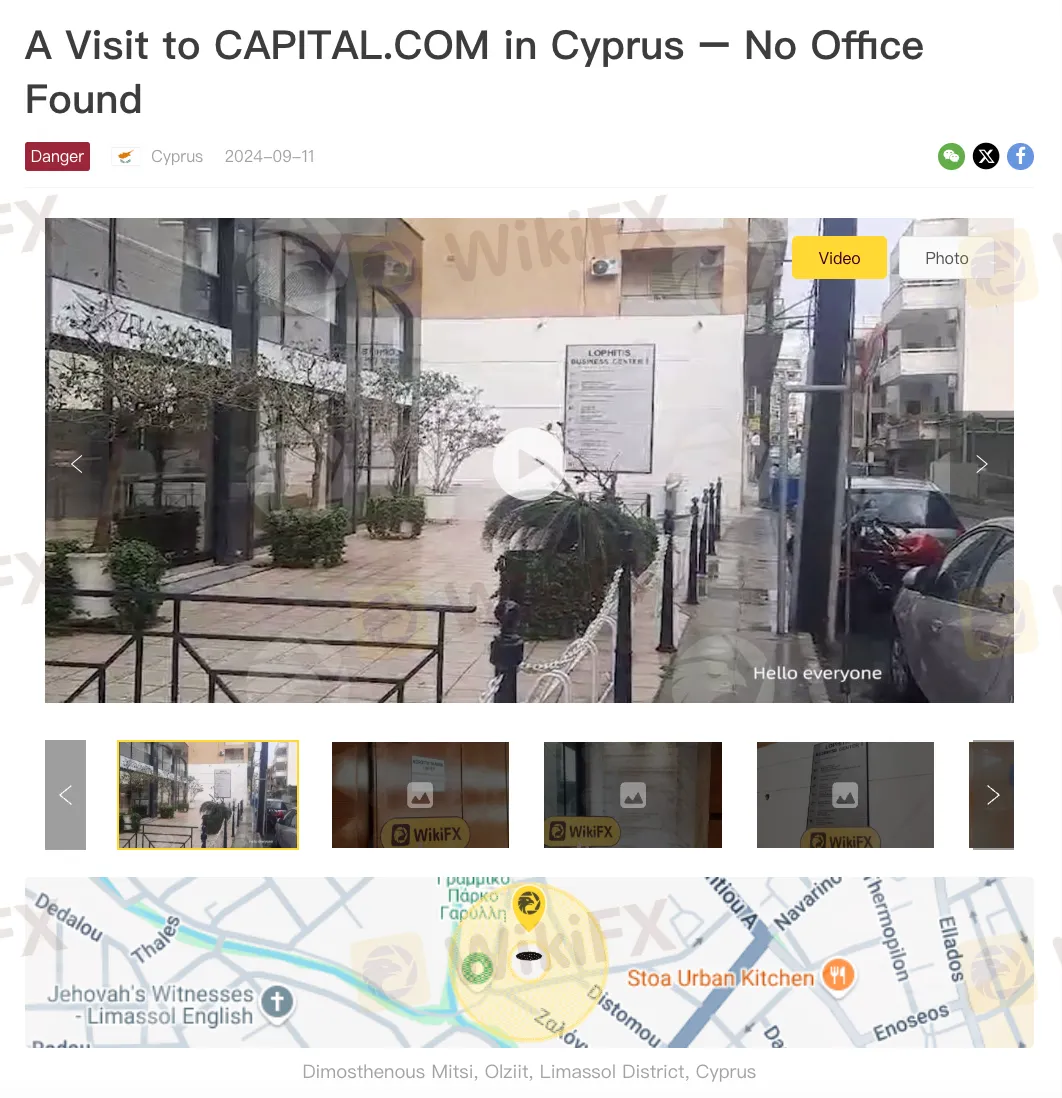
Task: Open the fourth thumbnail in the strip
Action: click(x=845, y=795)
